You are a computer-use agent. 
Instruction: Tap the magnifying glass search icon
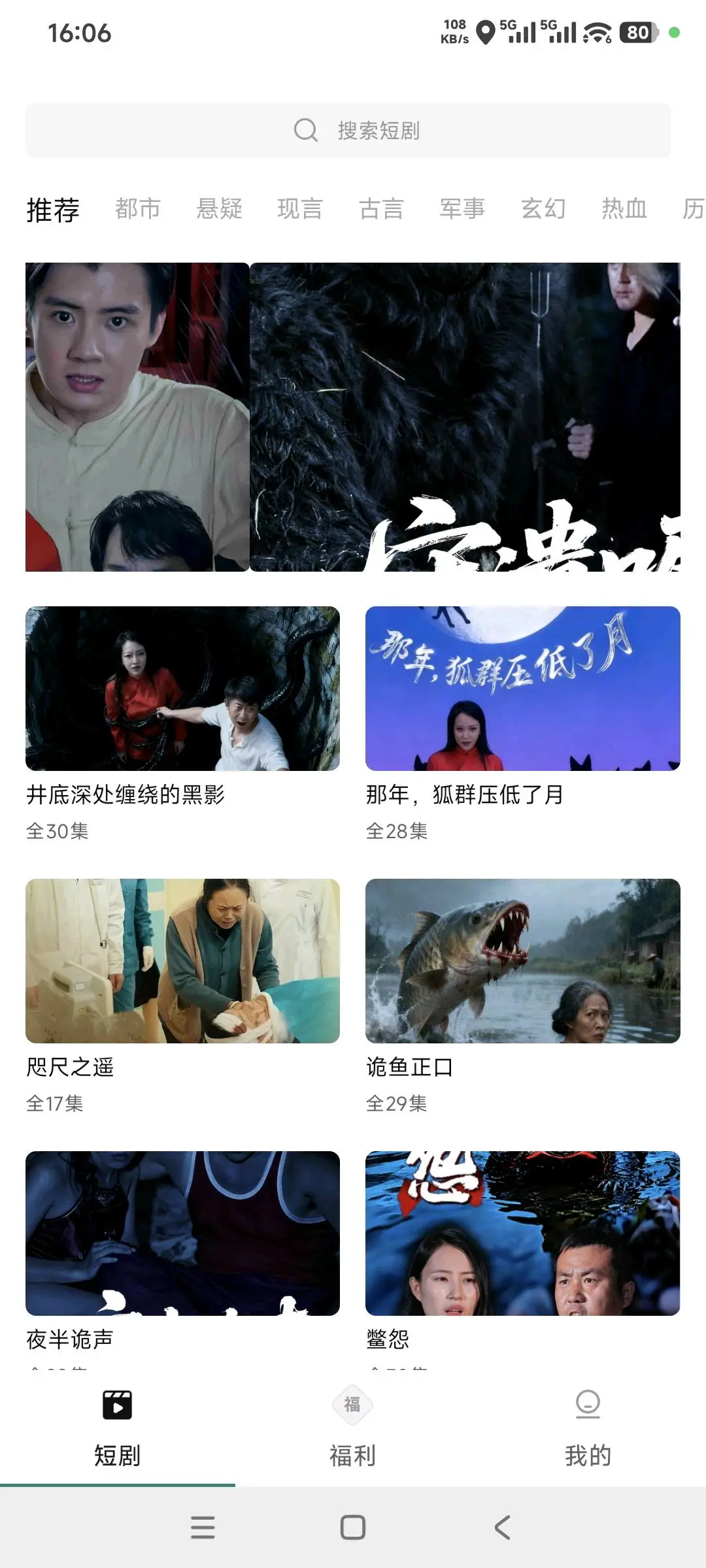[x=305, y=130]
